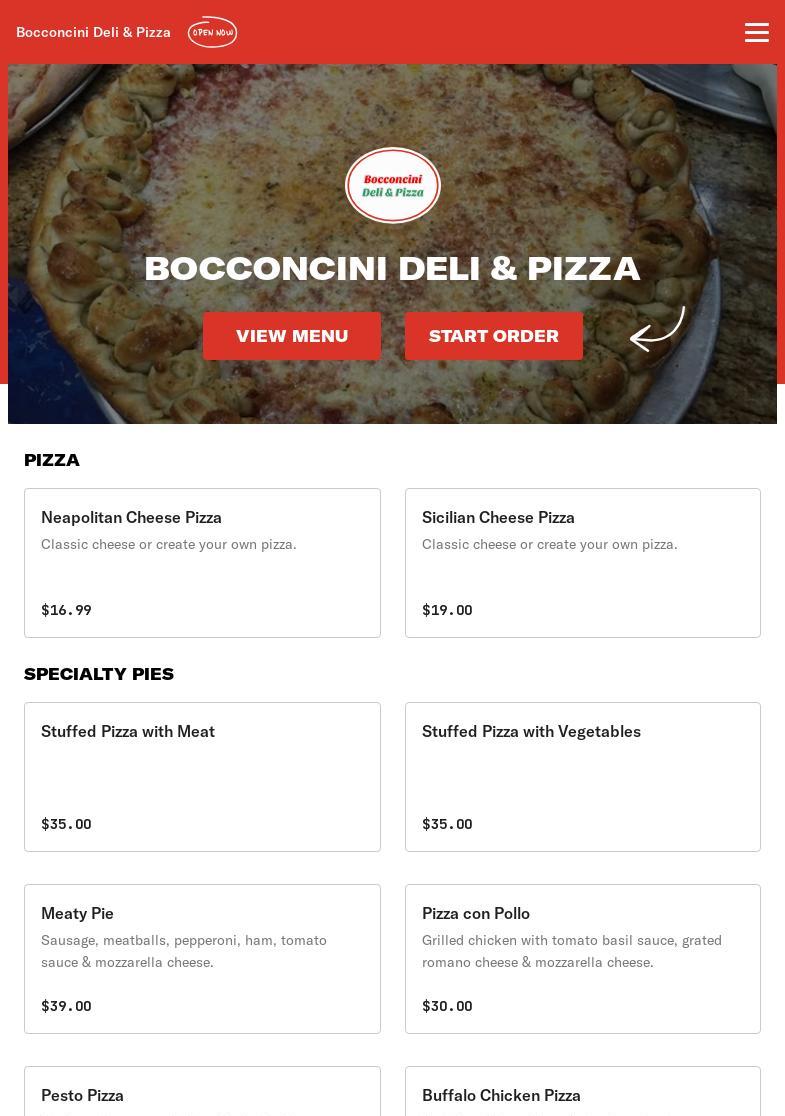Viewport: 785px width, 1116px height.
Task: Open Stuffed Pizza with Vegetables
Action: pyautogui.click(x=582, y=776)
